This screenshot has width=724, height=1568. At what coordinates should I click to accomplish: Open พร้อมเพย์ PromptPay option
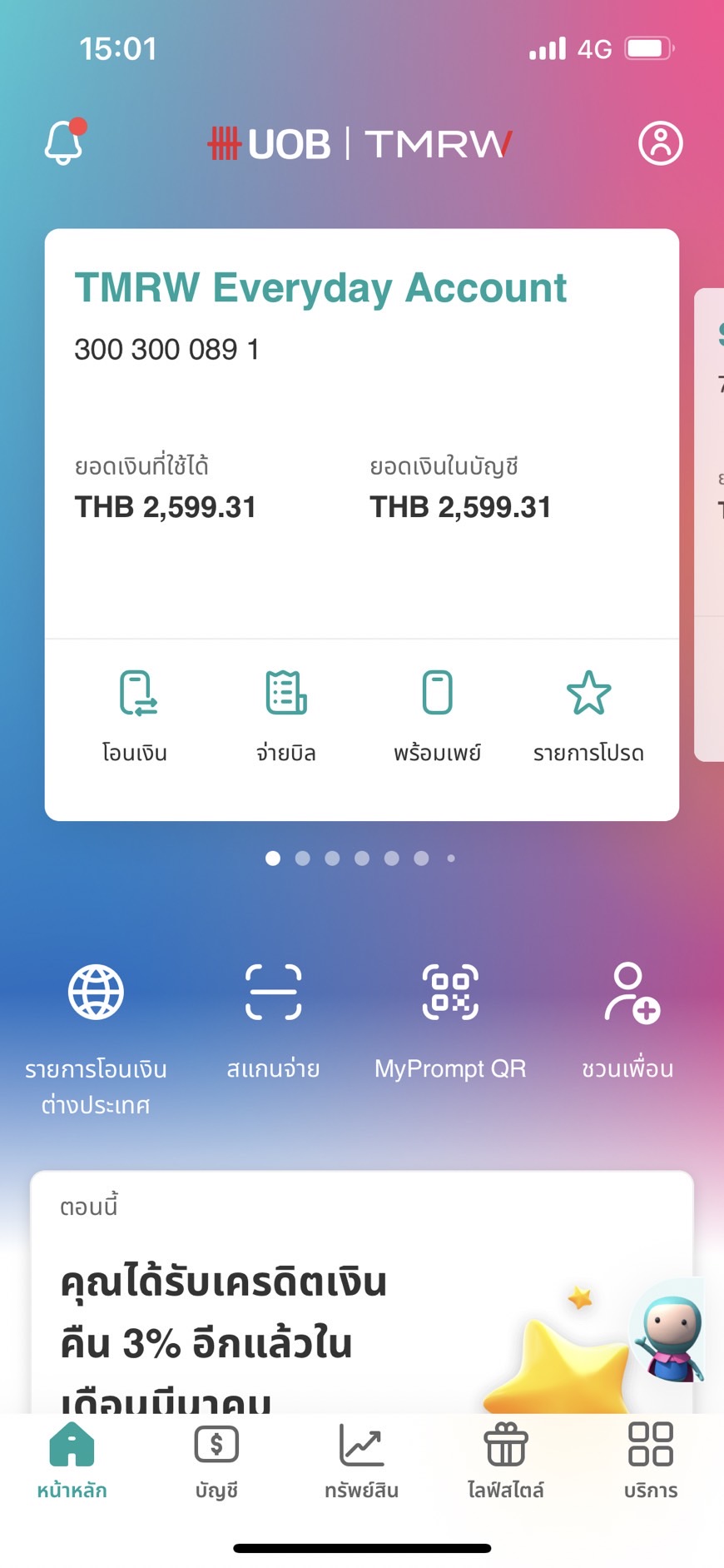click(438, 715)
